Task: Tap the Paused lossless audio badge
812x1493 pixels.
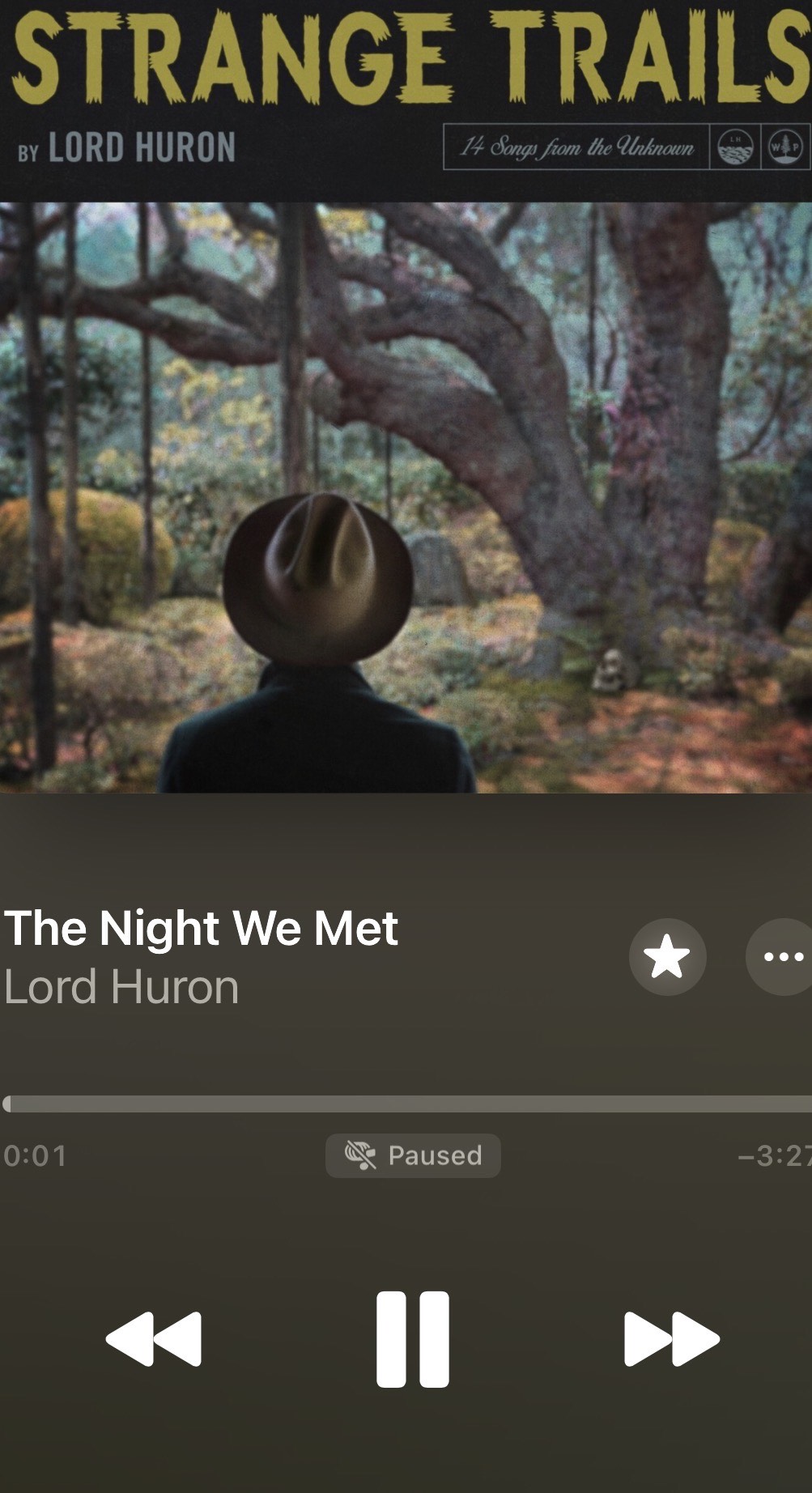Action: tap(413, 1155)
